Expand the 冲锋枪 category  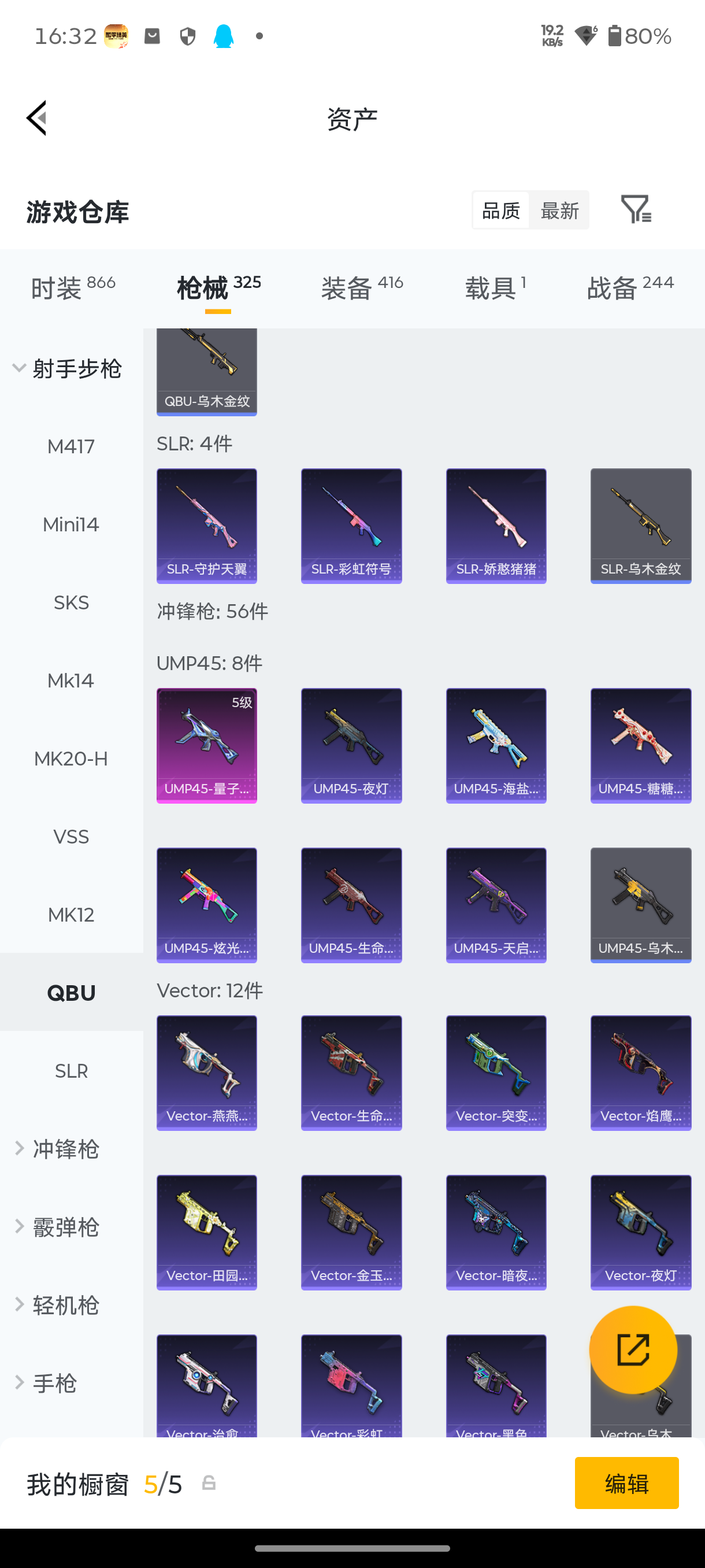(65, 1149)
